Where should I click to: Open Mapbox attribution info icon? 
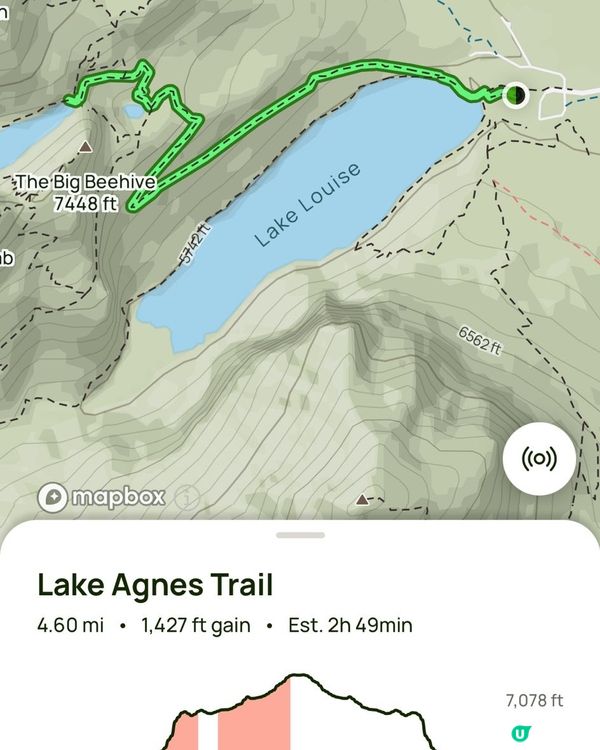coord(187,497)
